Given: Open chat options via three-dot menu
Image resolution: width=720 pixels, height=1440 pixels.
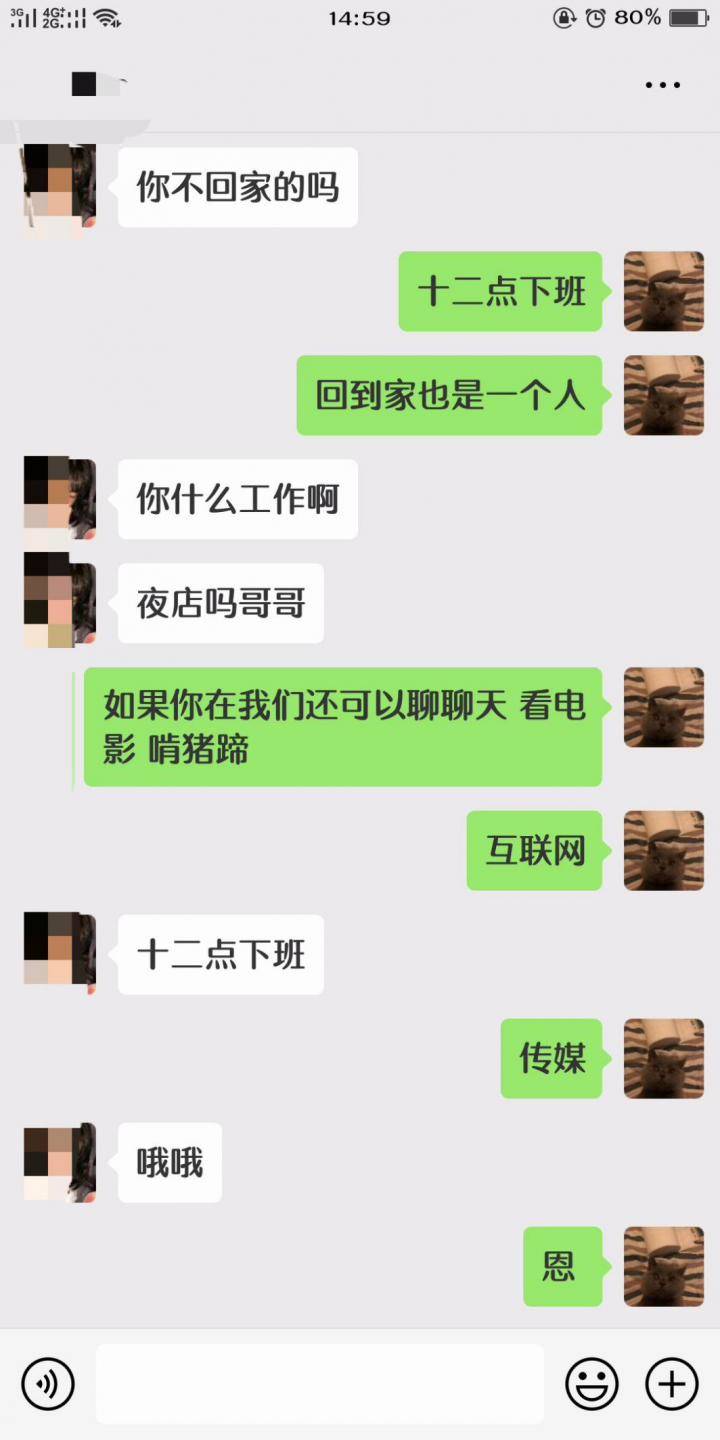Looking at the screenshot, I should pos(662,85).
